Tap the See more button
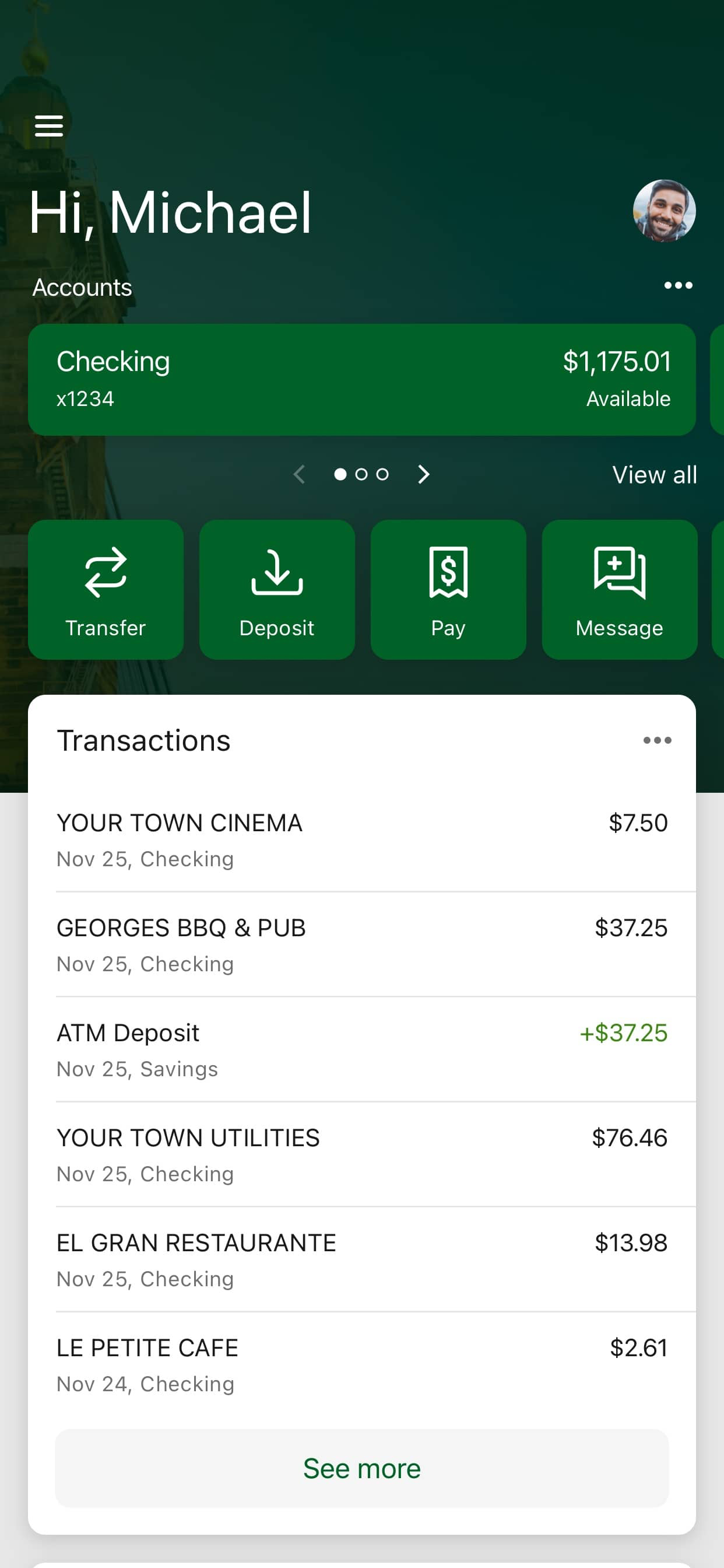This screenshot has width=724, height=1568. (361, 1468)
